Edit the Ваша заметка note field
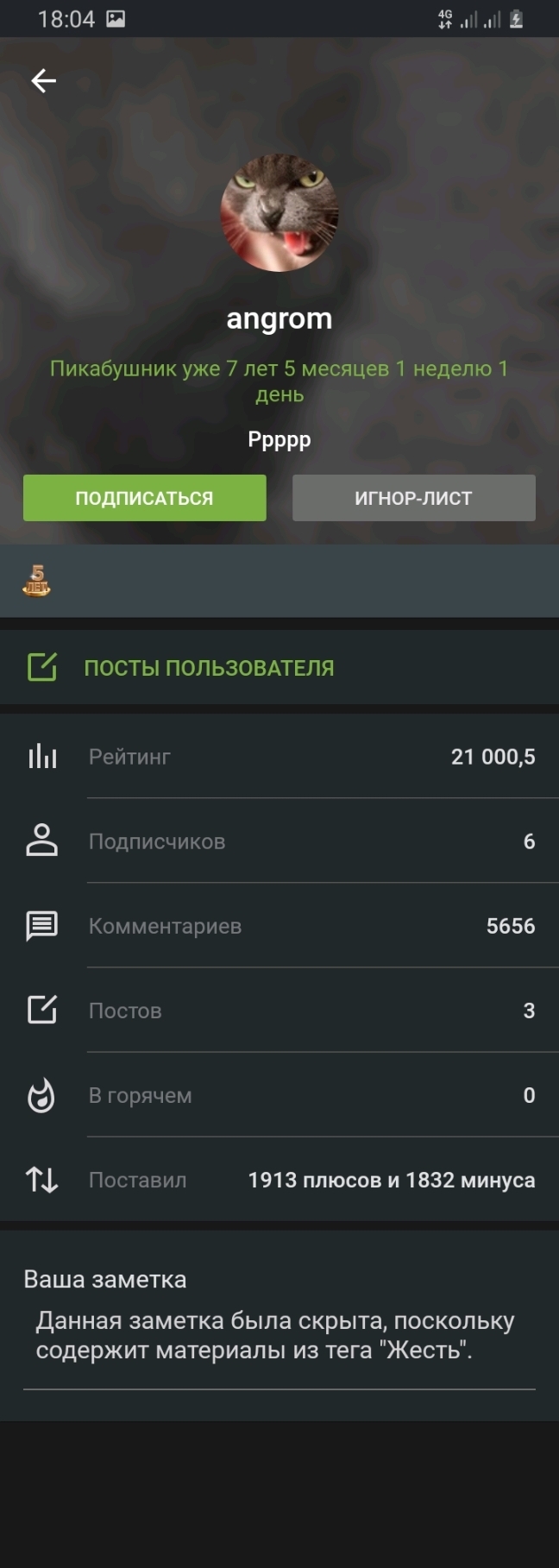Screen dimensions: 559x1568 pyautogui.click(x=276, y=1336)
